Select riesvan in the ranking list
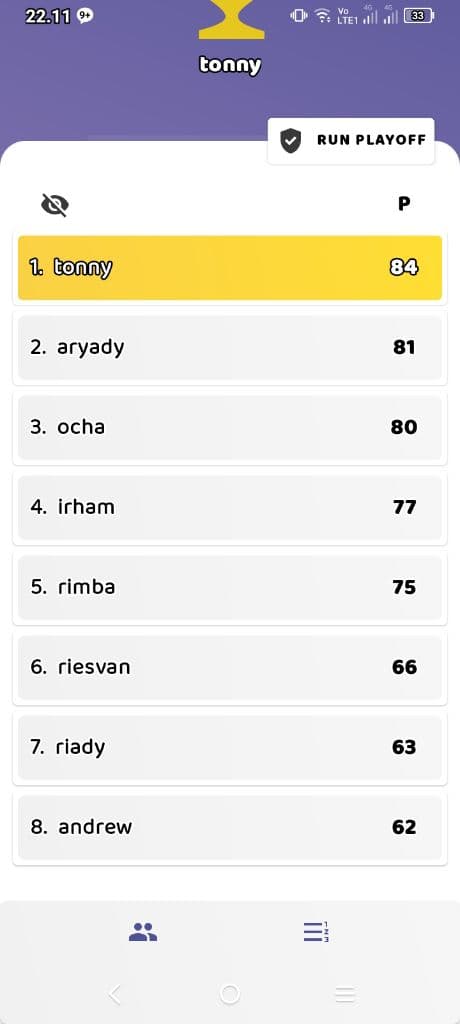The height and width of the screenshot is (1024, 460). click(230, 667)
